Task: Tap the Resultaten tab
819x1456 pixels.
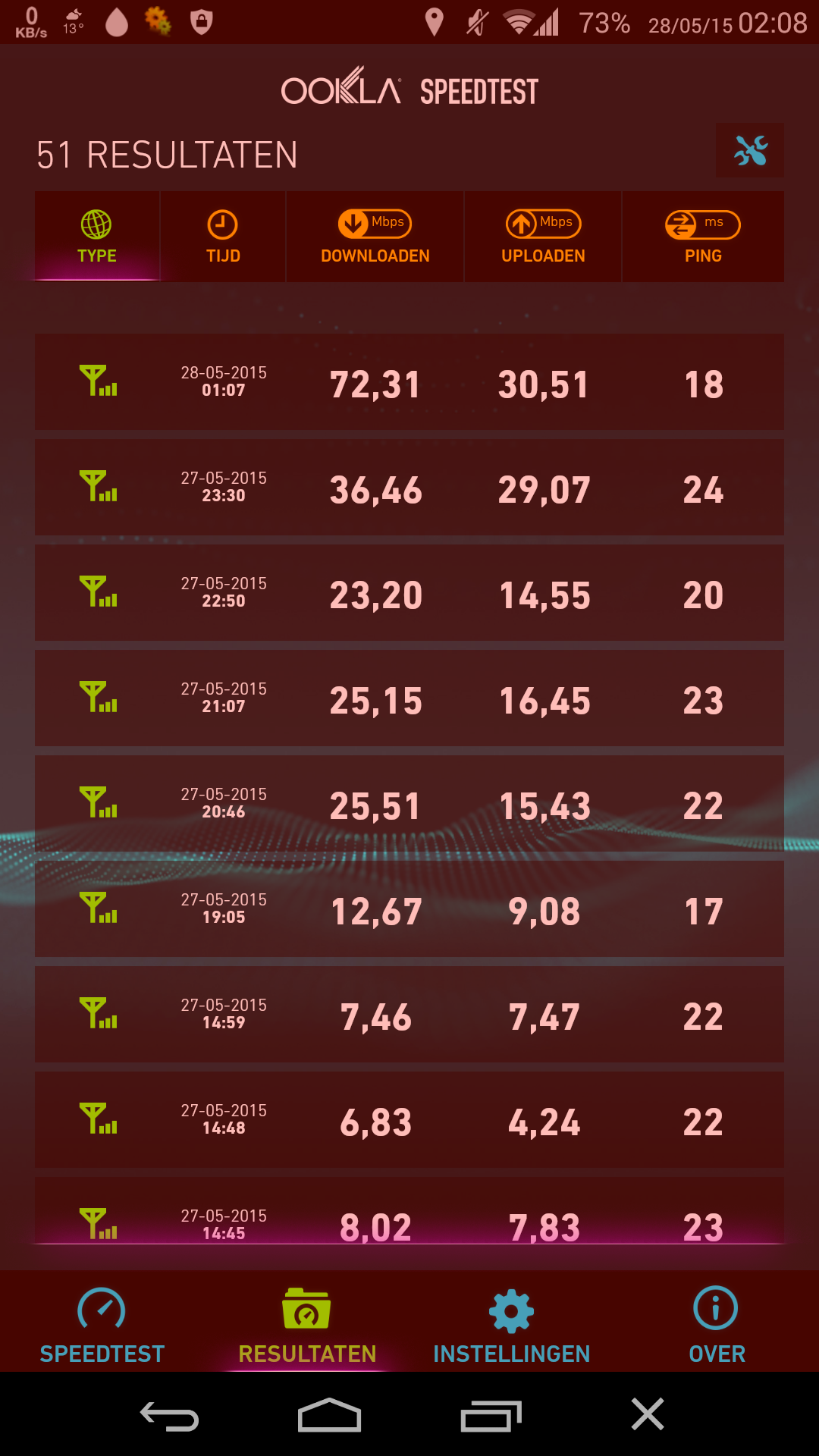Action: coord(306,1325)
